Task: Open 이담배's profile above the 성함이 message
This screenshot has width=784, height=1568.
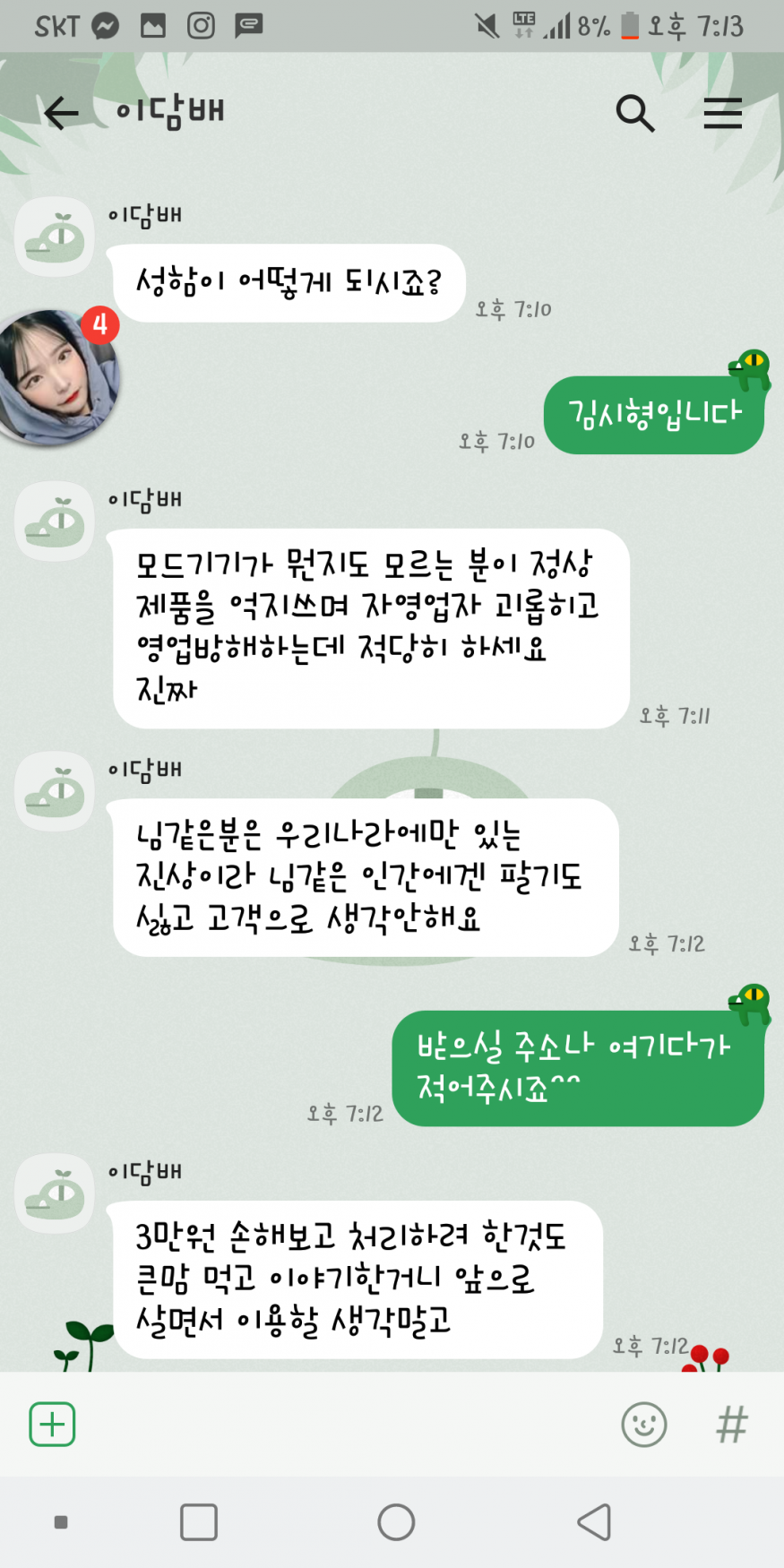Action: 55,237
